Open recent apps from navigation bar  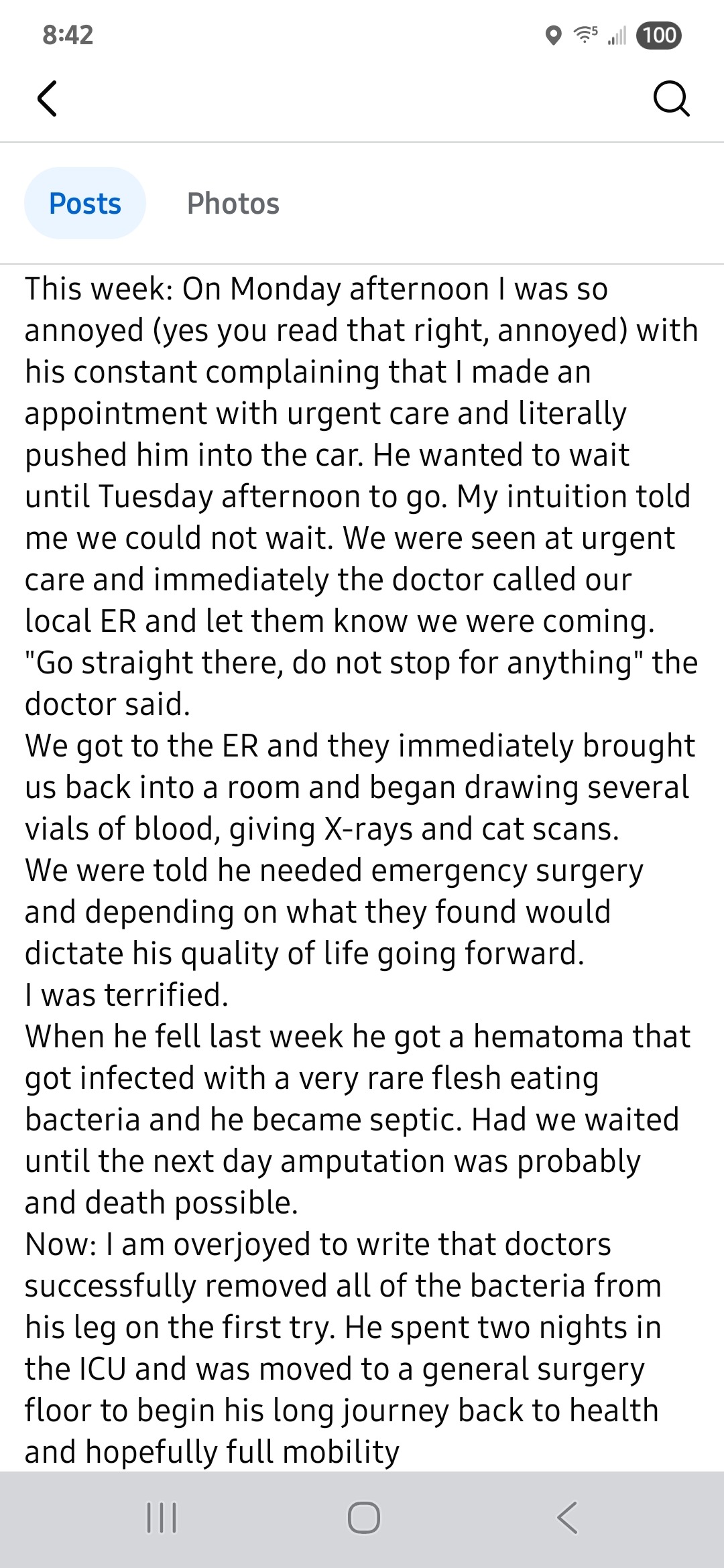tap(162, 1518)
